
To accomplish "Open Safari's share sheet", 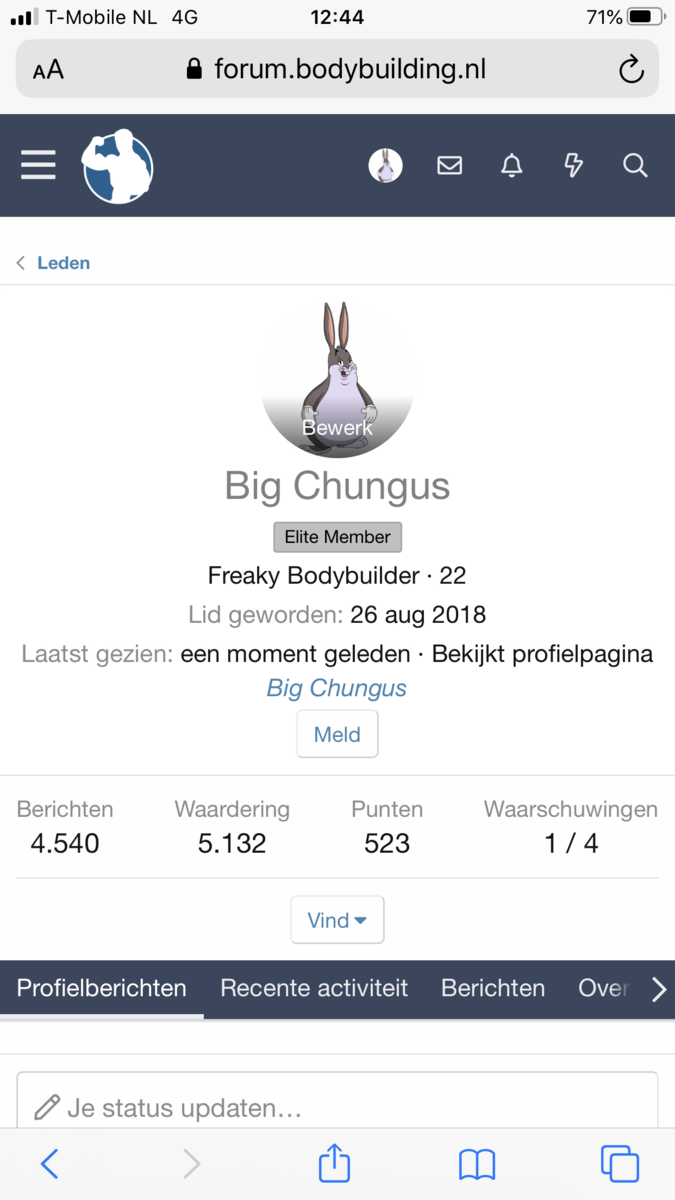I will pos(334,1163).
